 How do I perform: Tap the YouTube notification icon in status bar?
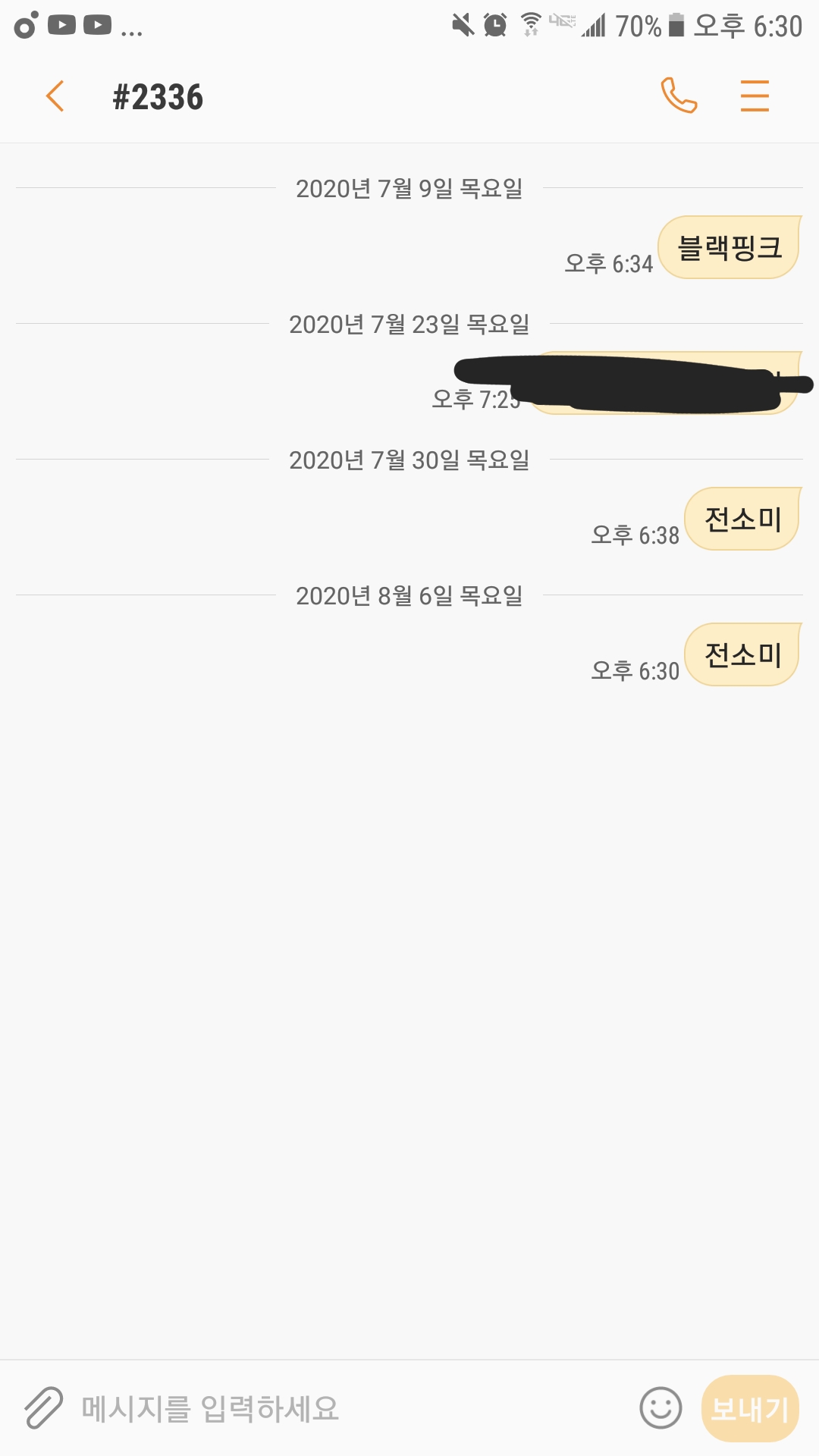click(x=60, y=25)
